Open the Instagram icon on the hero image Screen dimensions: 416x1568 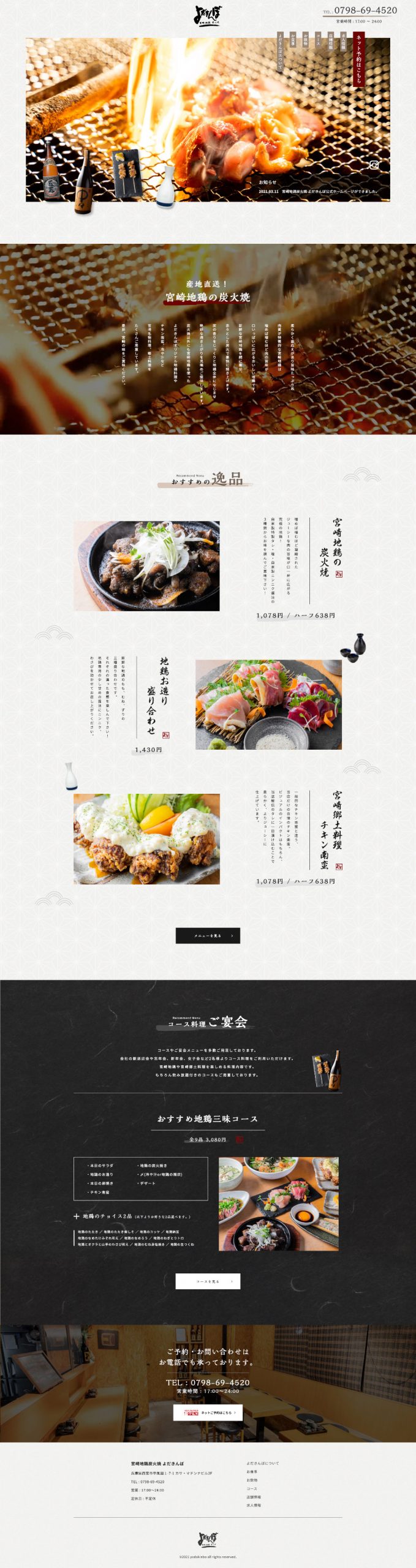374,165
